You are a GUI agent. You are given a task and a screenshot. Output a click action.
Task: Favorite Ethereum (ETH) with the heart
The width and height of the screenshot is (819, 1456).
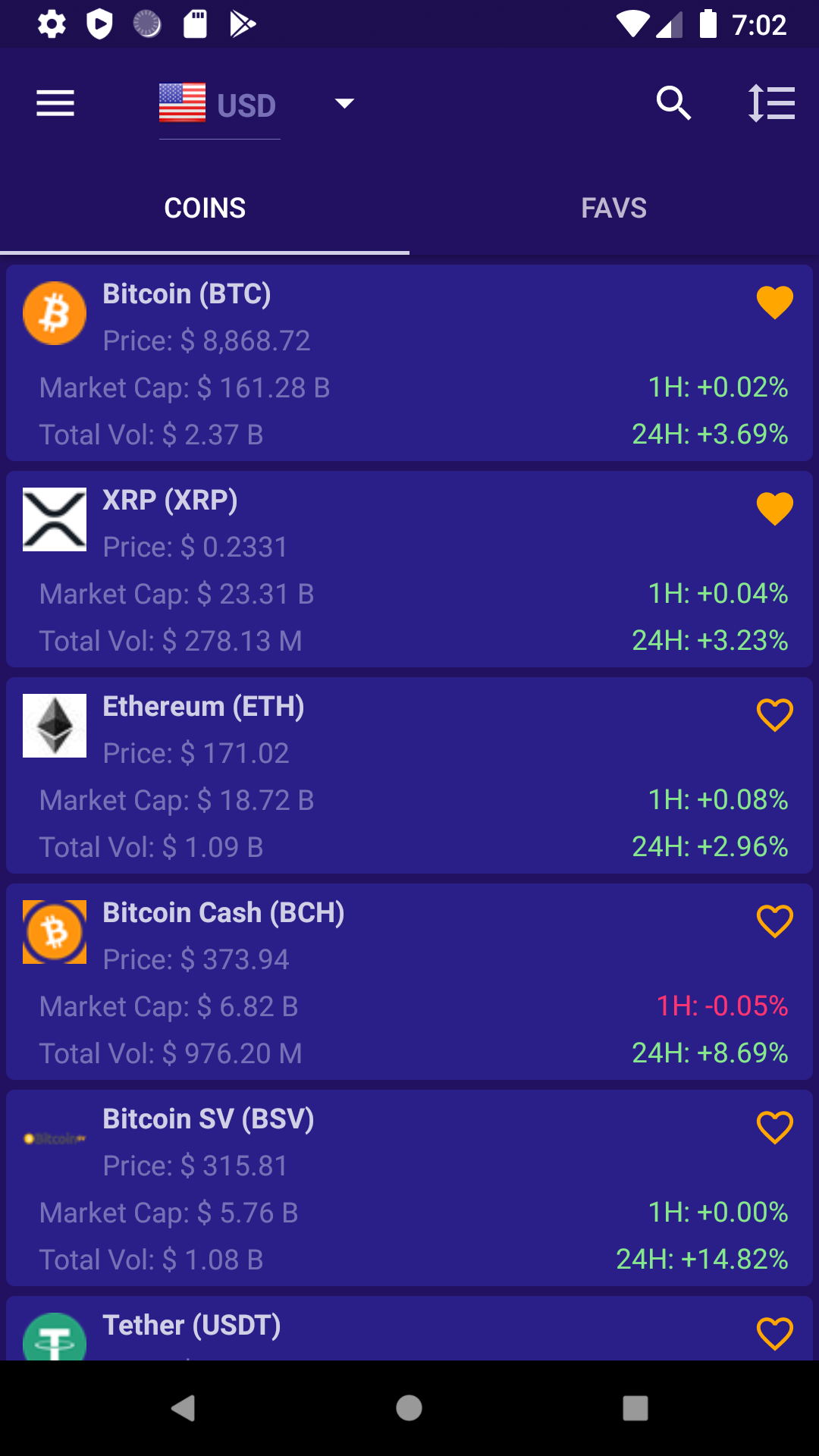pyautogui.click(x=774, y=715)
